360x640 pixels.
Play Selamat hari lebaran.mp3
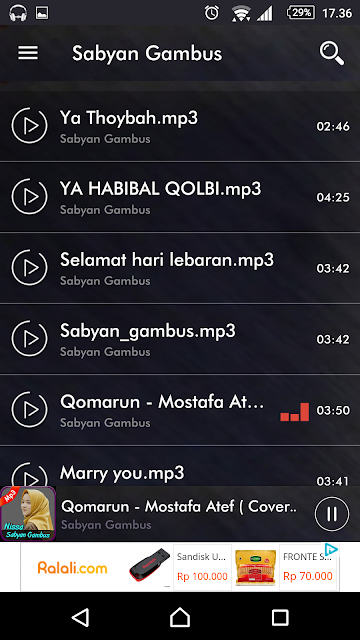tap(29, 268)
